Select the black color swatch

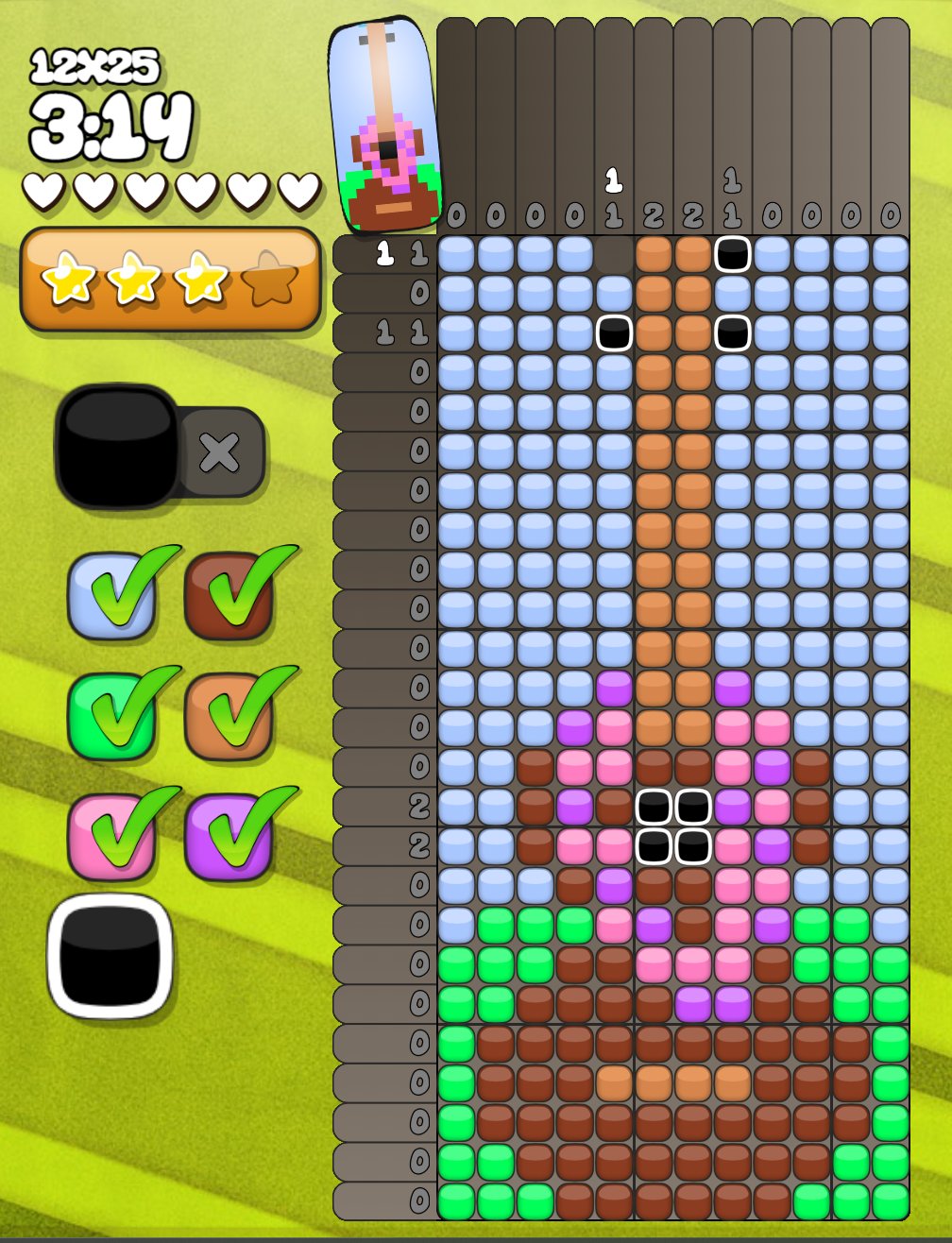110,955
